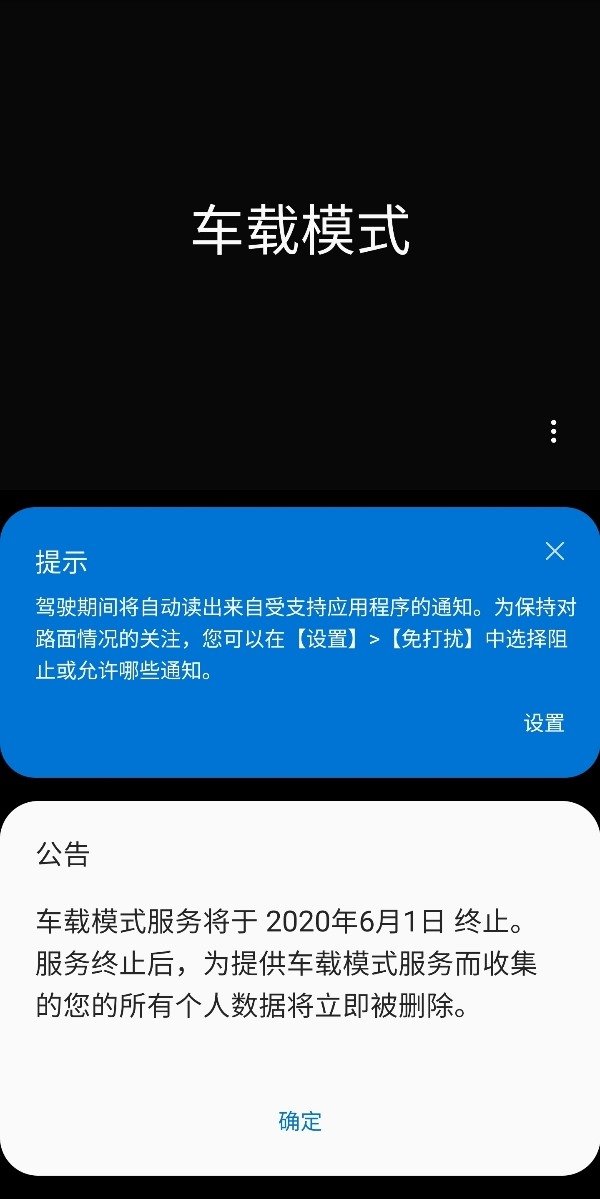Open 设置 from the tip card
The width and height of the screenshot is (600, 1199).
click(x=544, y=723)
